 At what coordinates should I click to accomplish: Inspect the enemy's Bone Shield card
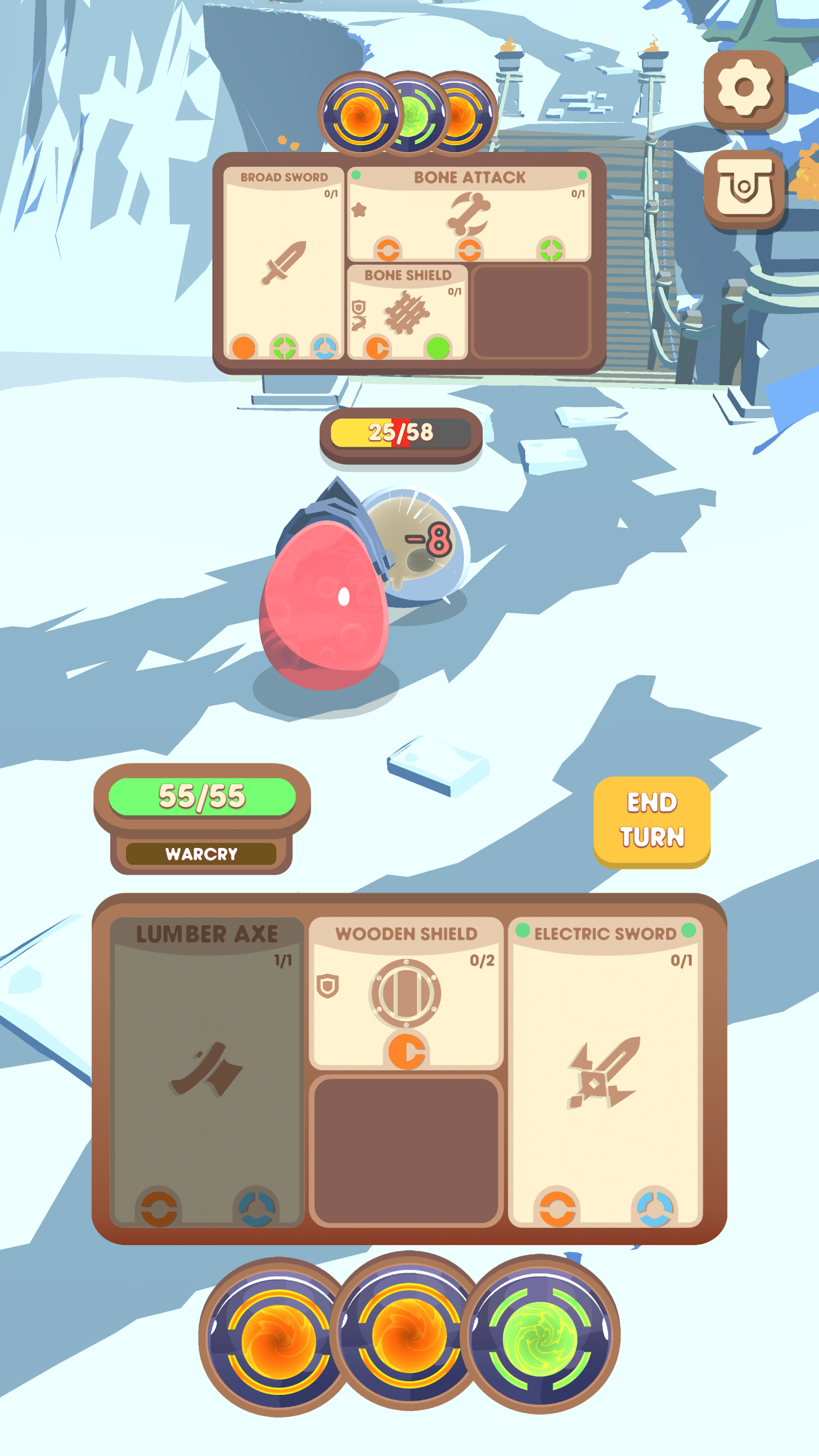[x=407, y=312]
